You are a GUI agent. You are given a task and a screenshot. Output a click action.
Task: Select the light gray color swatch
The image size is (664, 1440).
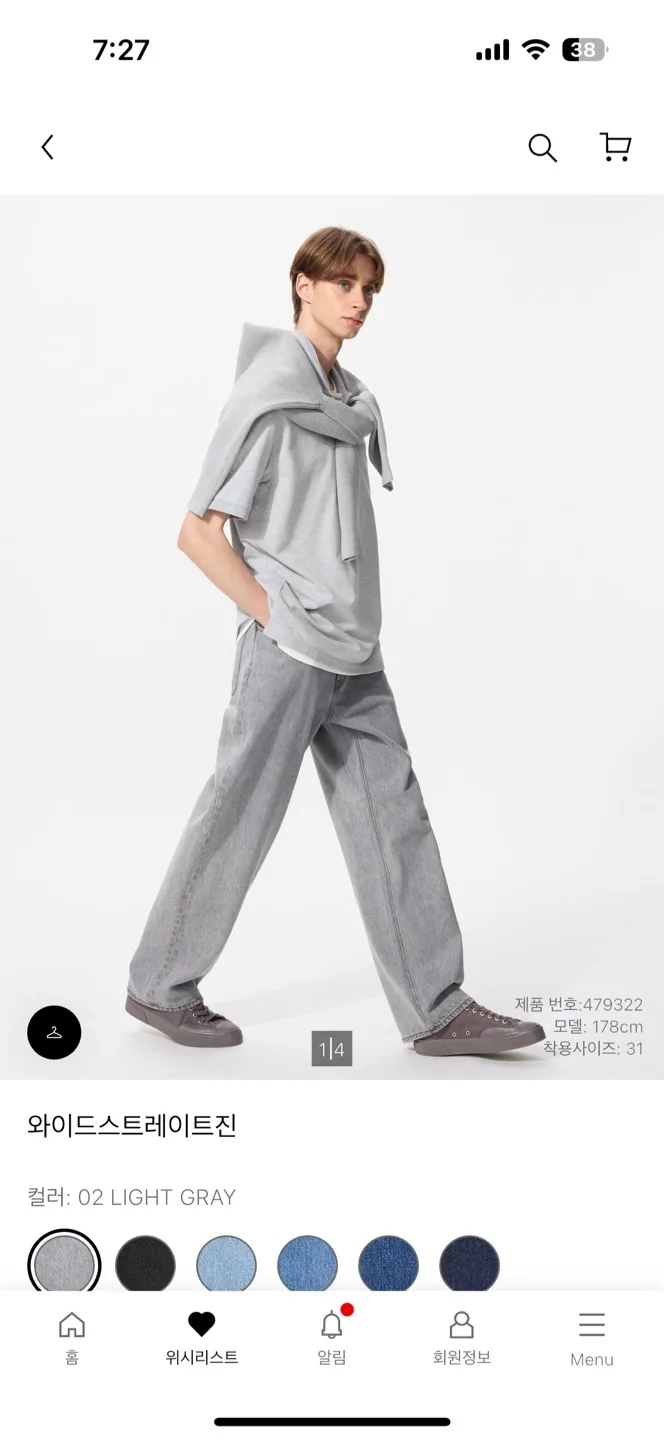64,1265
